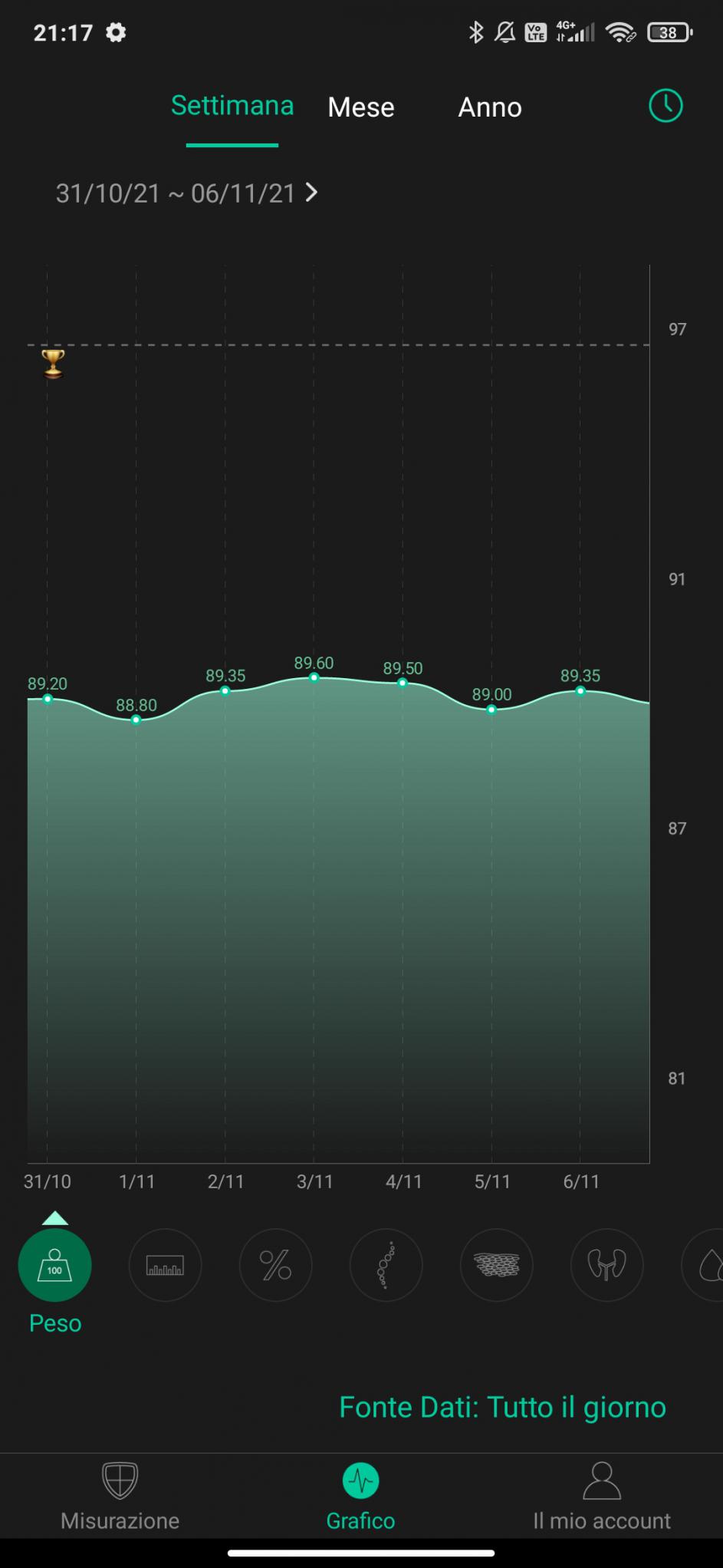Go to the Misurazione tab
This screenshot has width=723, height=1568.
point(120,1497)
